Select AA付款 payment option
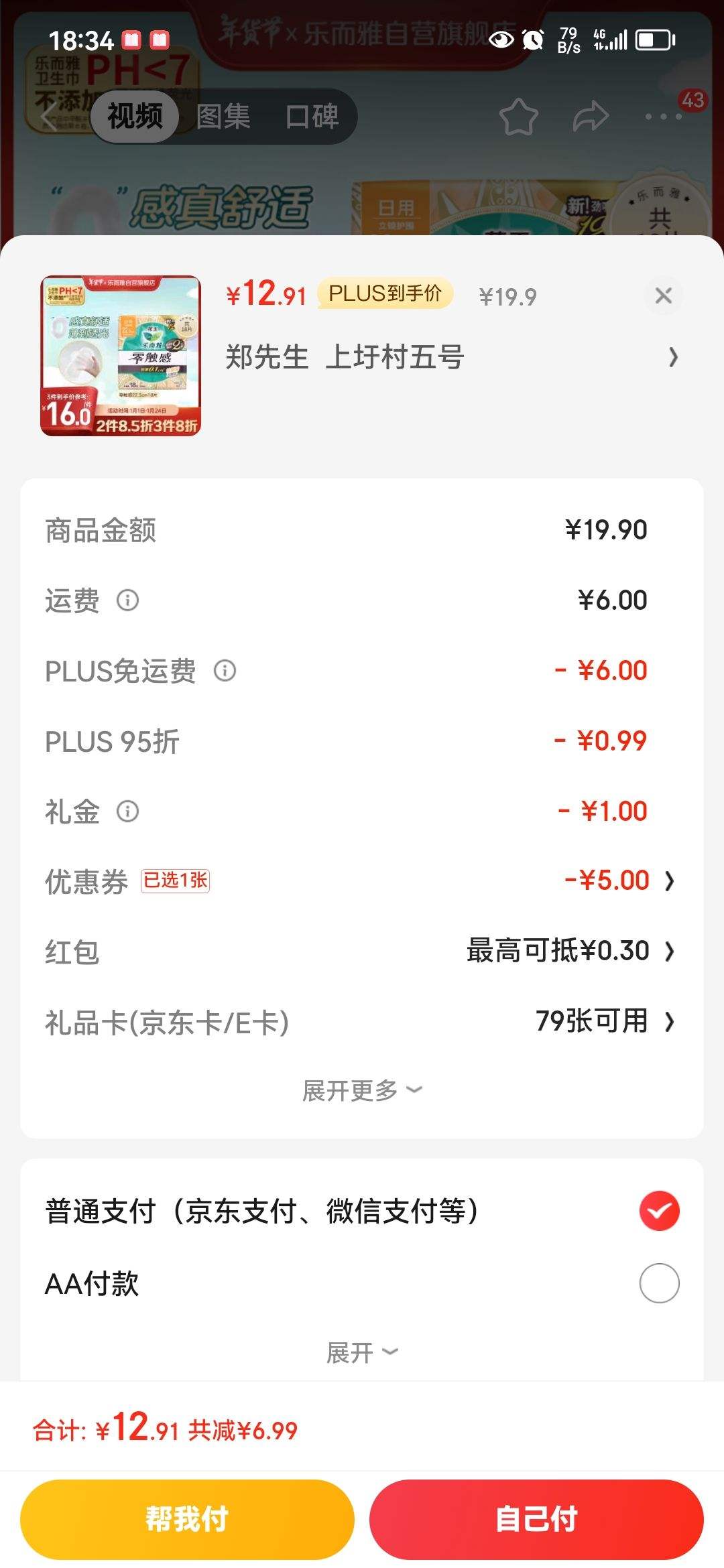Viewport: 724px width, 1568px height. (659, 1283)
